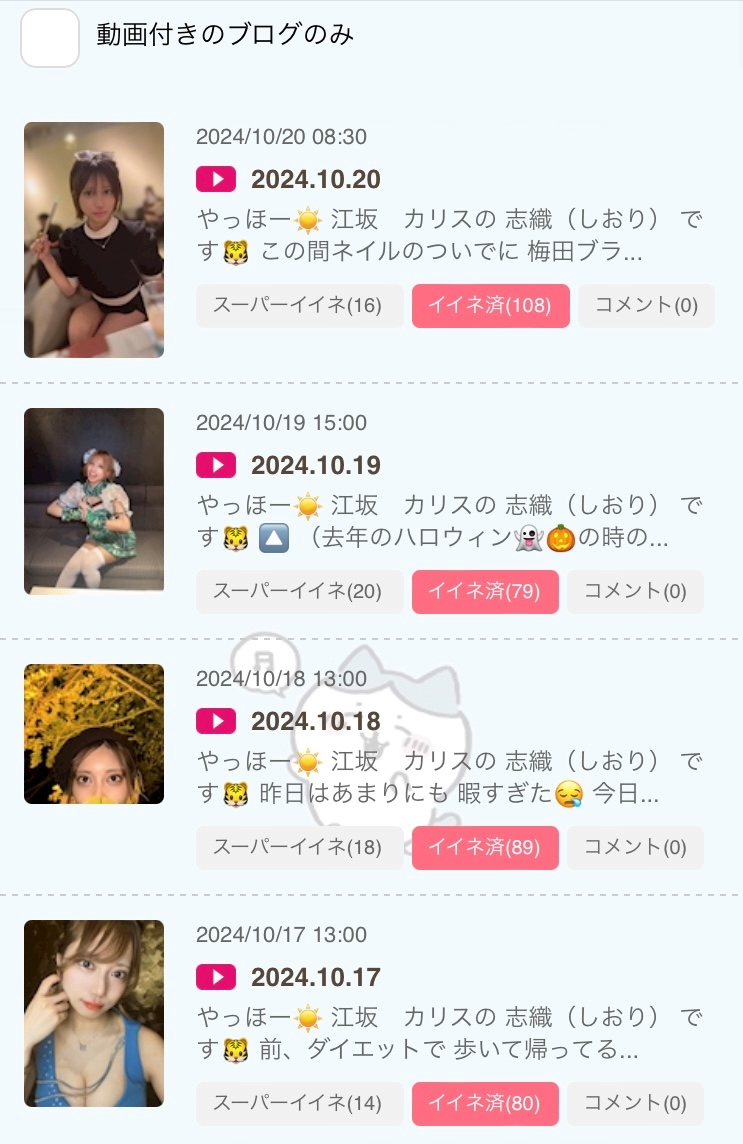Open the 2024.10.18 blog post thumbnail
The width and height of the screenshot is (743, 1144).
[x=94, y=734]
